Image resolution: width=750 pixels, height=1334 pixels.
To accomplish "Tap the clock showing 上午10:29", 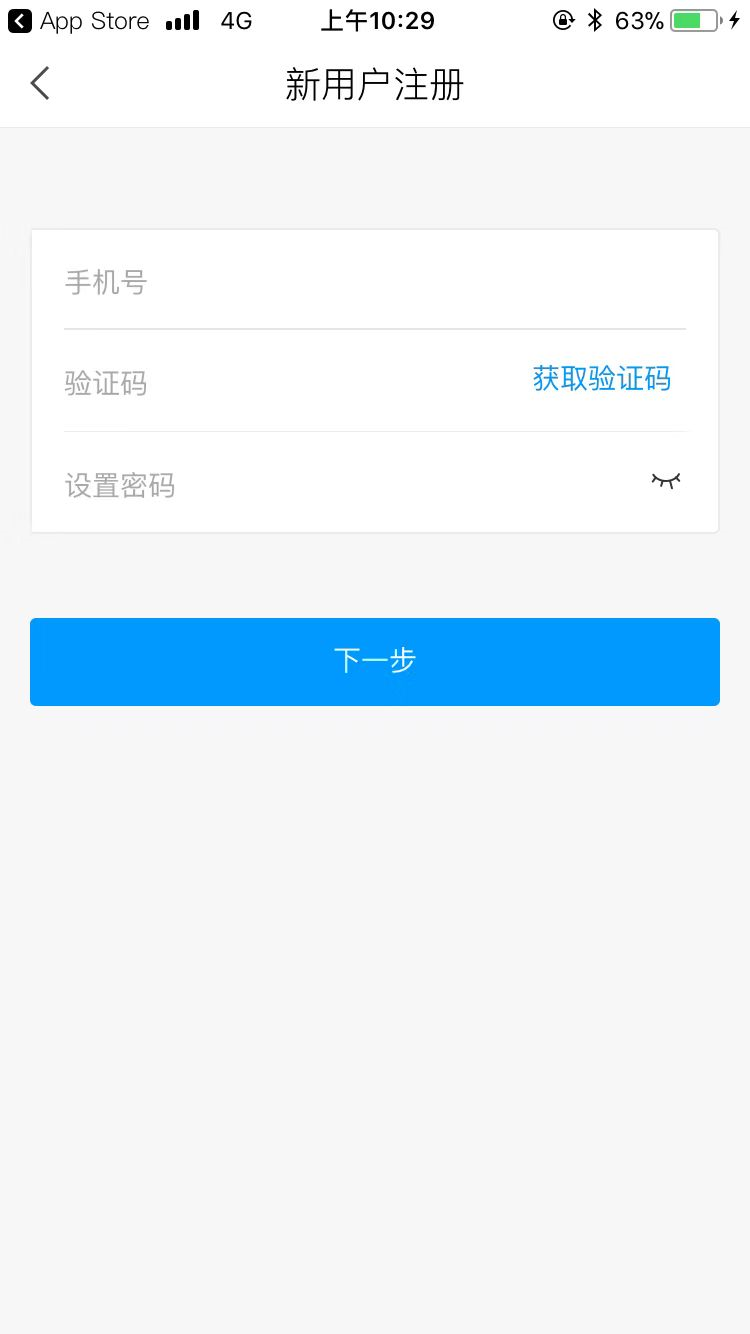I will click(377, 20).
